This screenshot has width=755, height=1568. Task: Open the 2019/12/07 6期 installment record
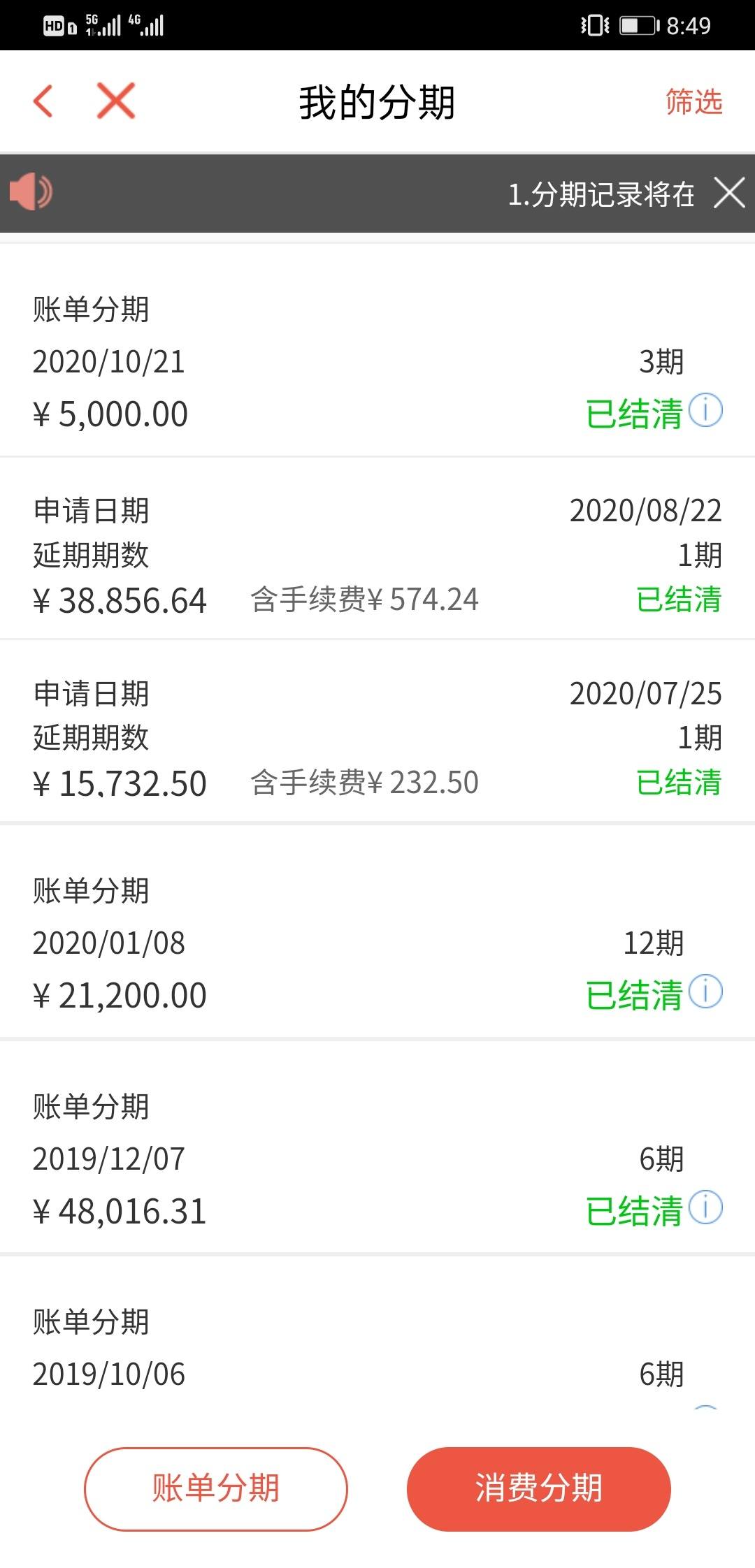(377, 1148)
